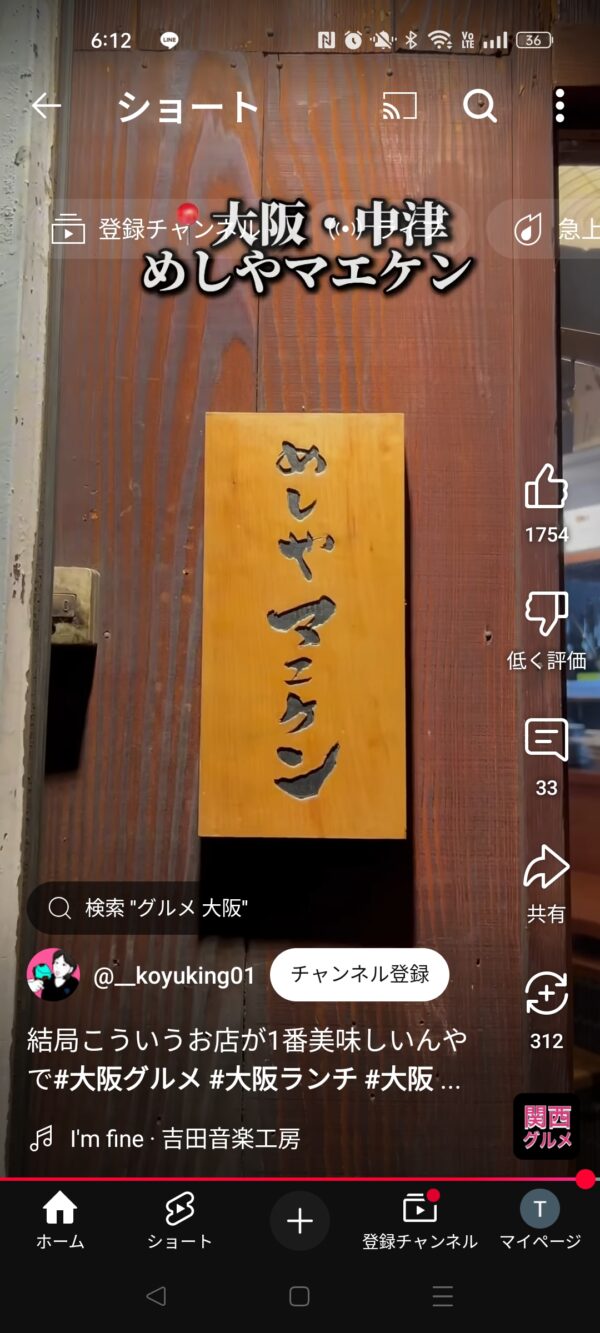Tap the system back button

tap(156, 1297)
